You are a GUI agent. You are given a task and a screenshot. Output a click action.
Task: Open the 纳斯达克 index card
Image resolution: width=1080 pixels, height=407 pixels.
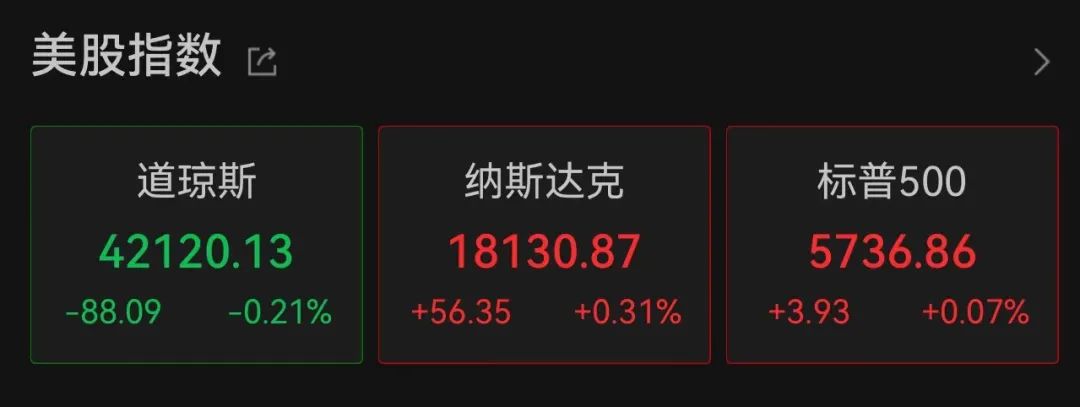[x=544, y=244]
